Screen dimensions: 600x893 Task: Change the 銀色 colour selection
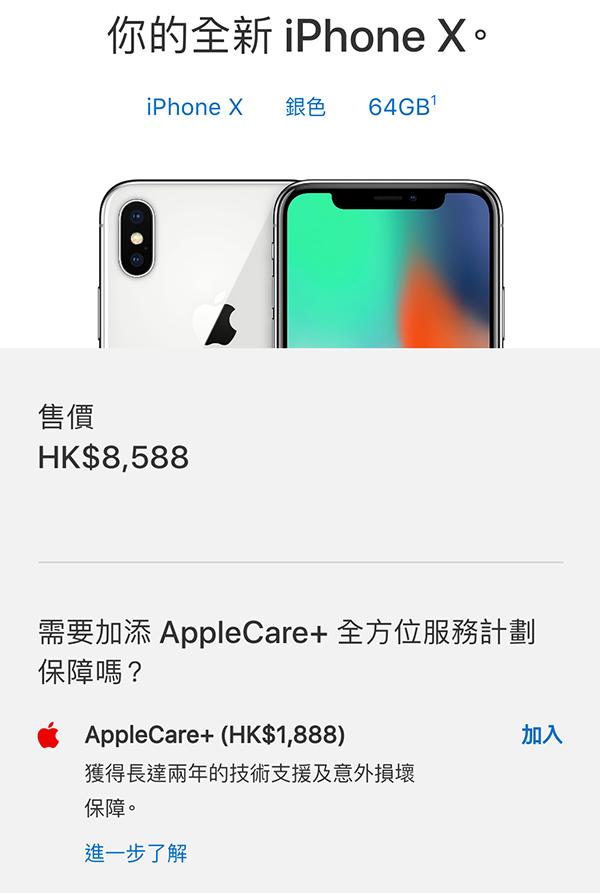(x=305, y=107)
